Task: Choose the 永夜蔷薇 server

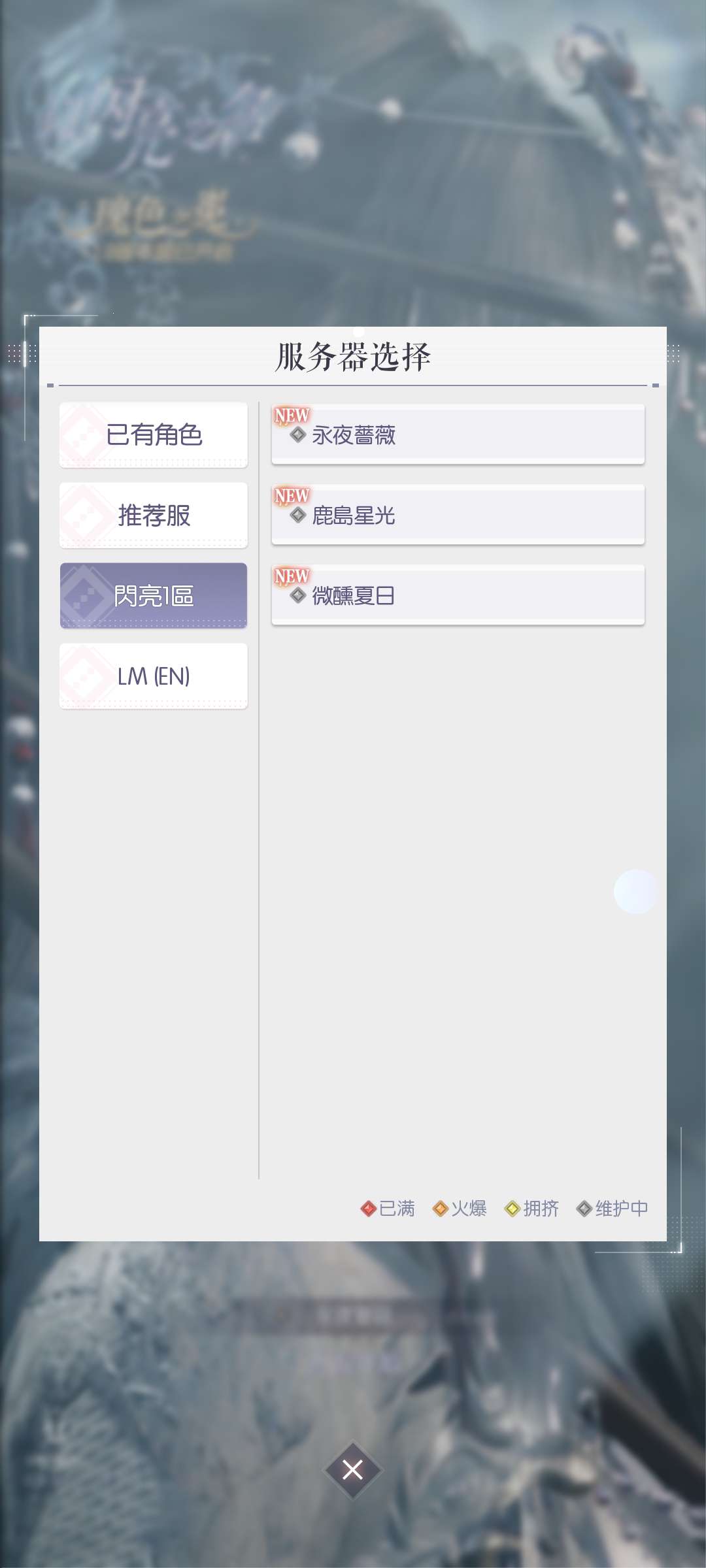Action: coord(458,435)
